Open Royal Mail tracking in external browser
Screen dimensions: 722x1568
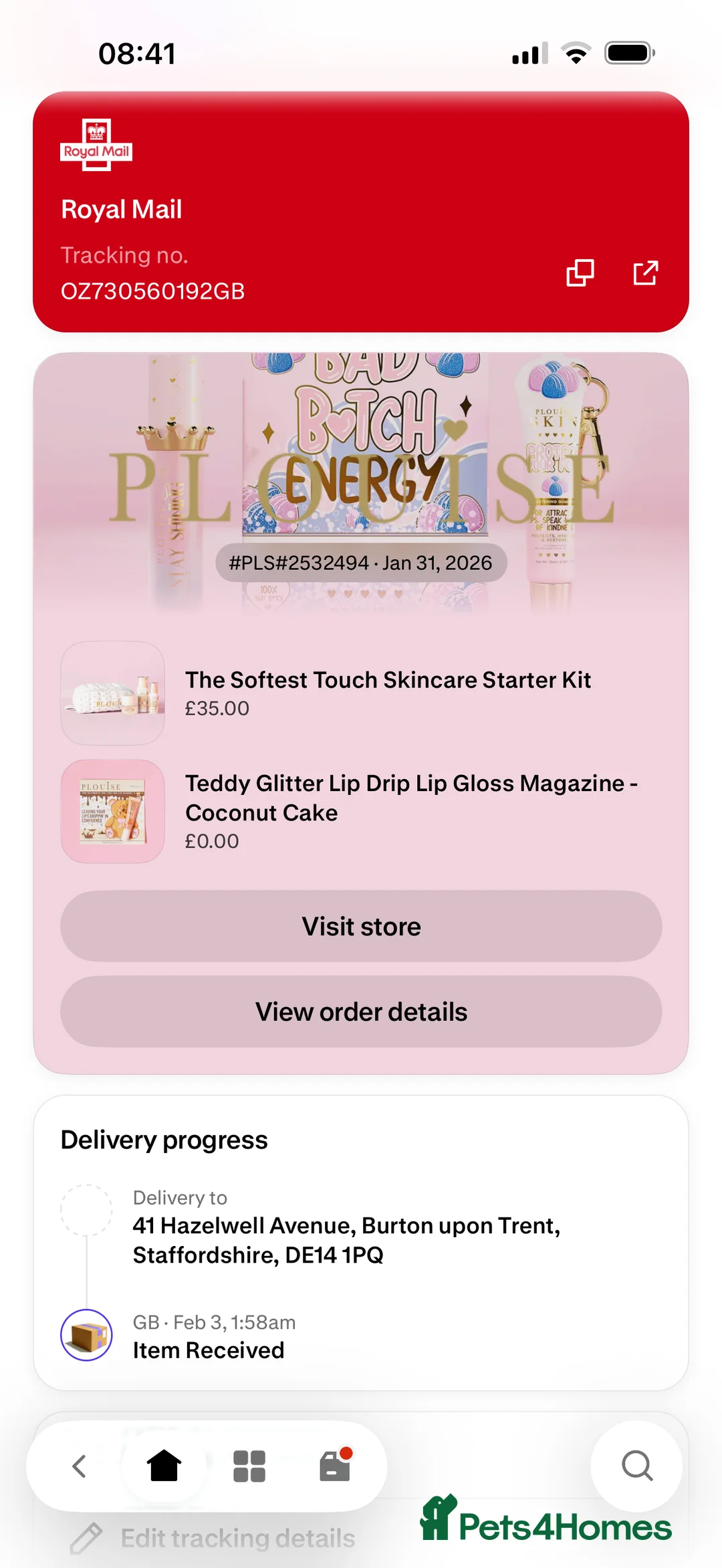click(645, 273)
